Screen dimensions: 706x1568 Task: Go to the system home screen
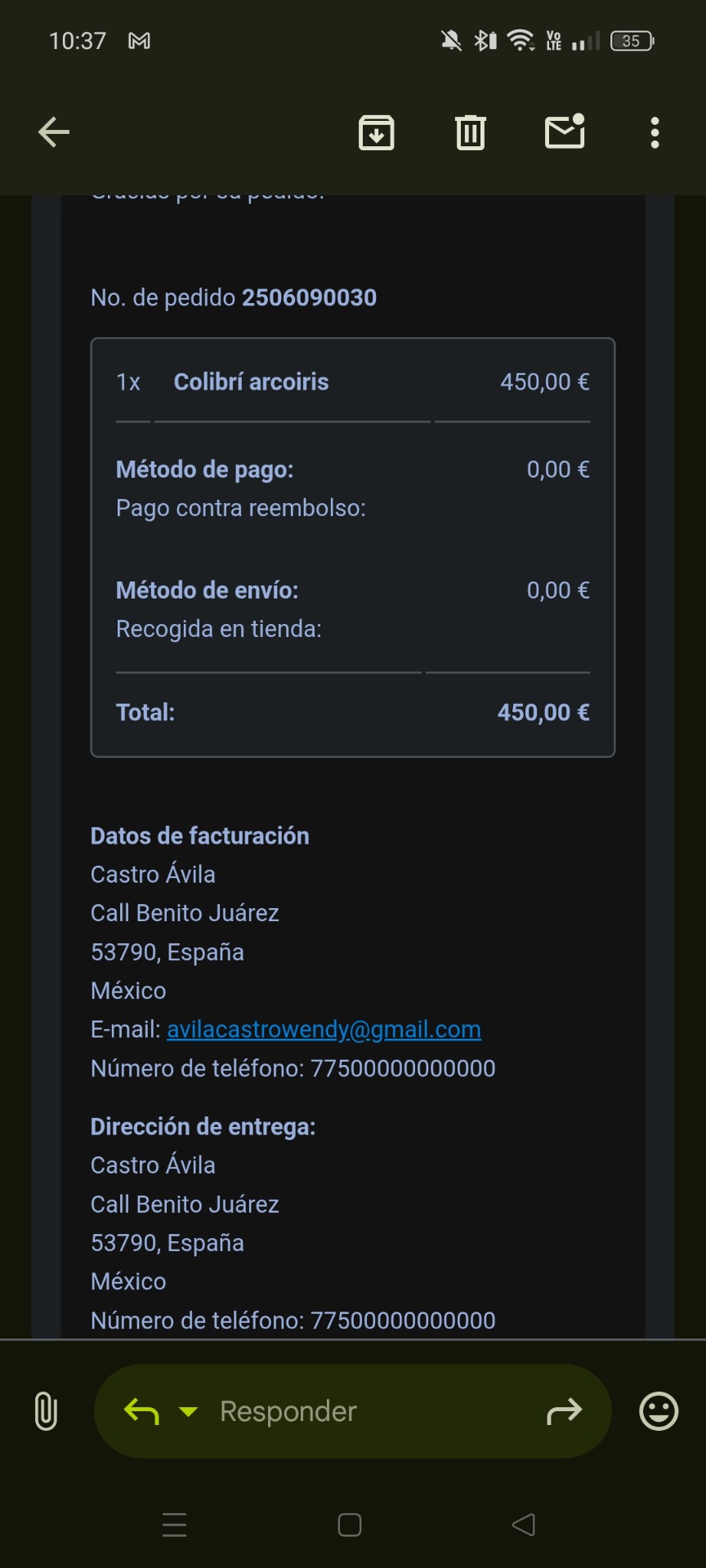pos(350,1525)
